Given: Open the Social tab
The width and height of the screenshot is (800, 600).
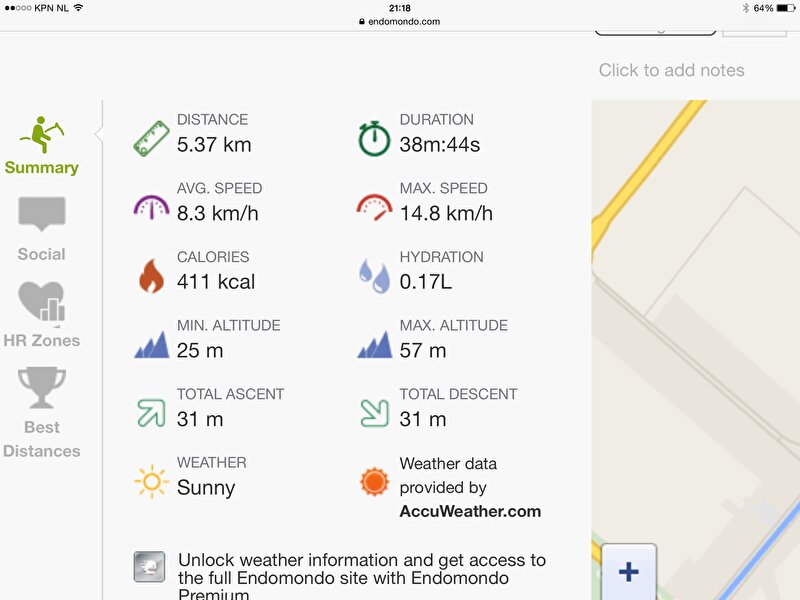Looking at the screenshot, I should coord(41,229).
